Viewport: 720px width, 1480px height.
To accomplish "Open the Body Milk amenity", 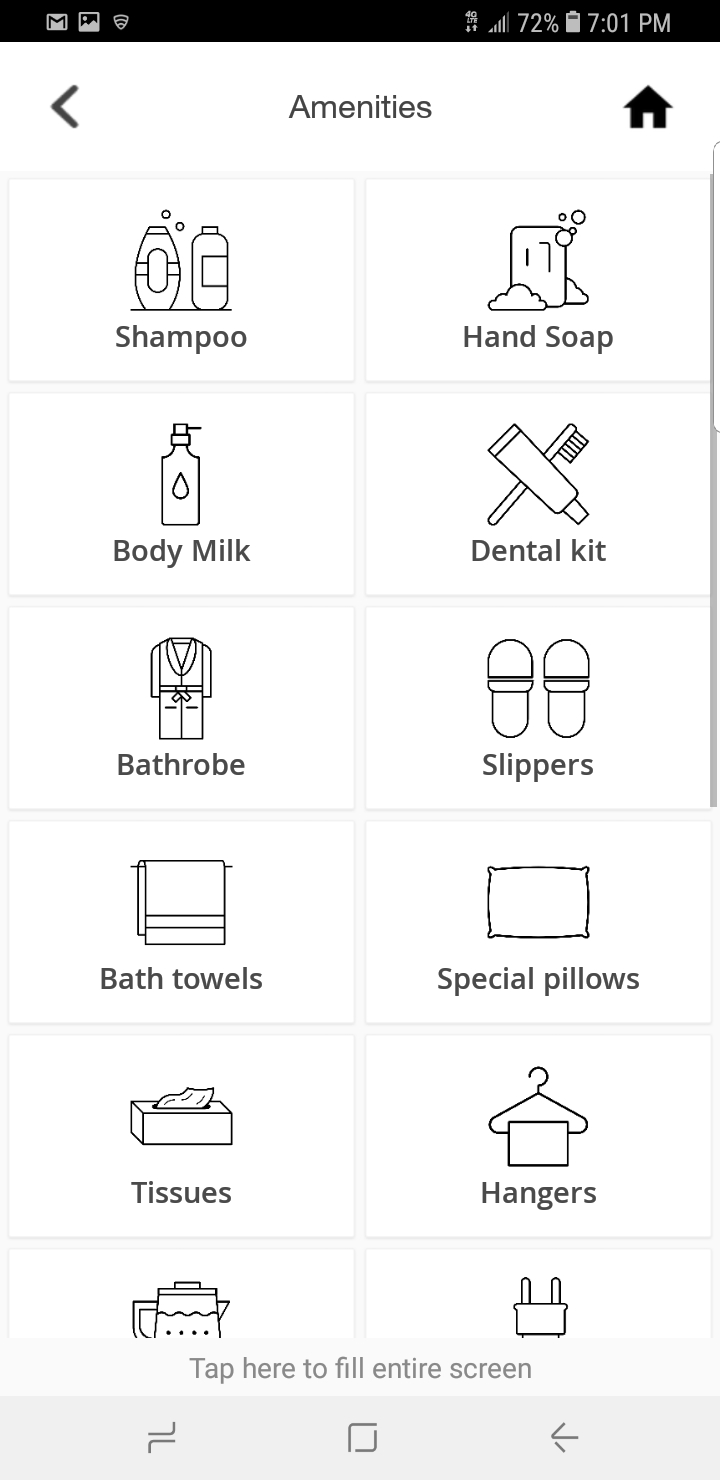I will click(x=181, y=494).
